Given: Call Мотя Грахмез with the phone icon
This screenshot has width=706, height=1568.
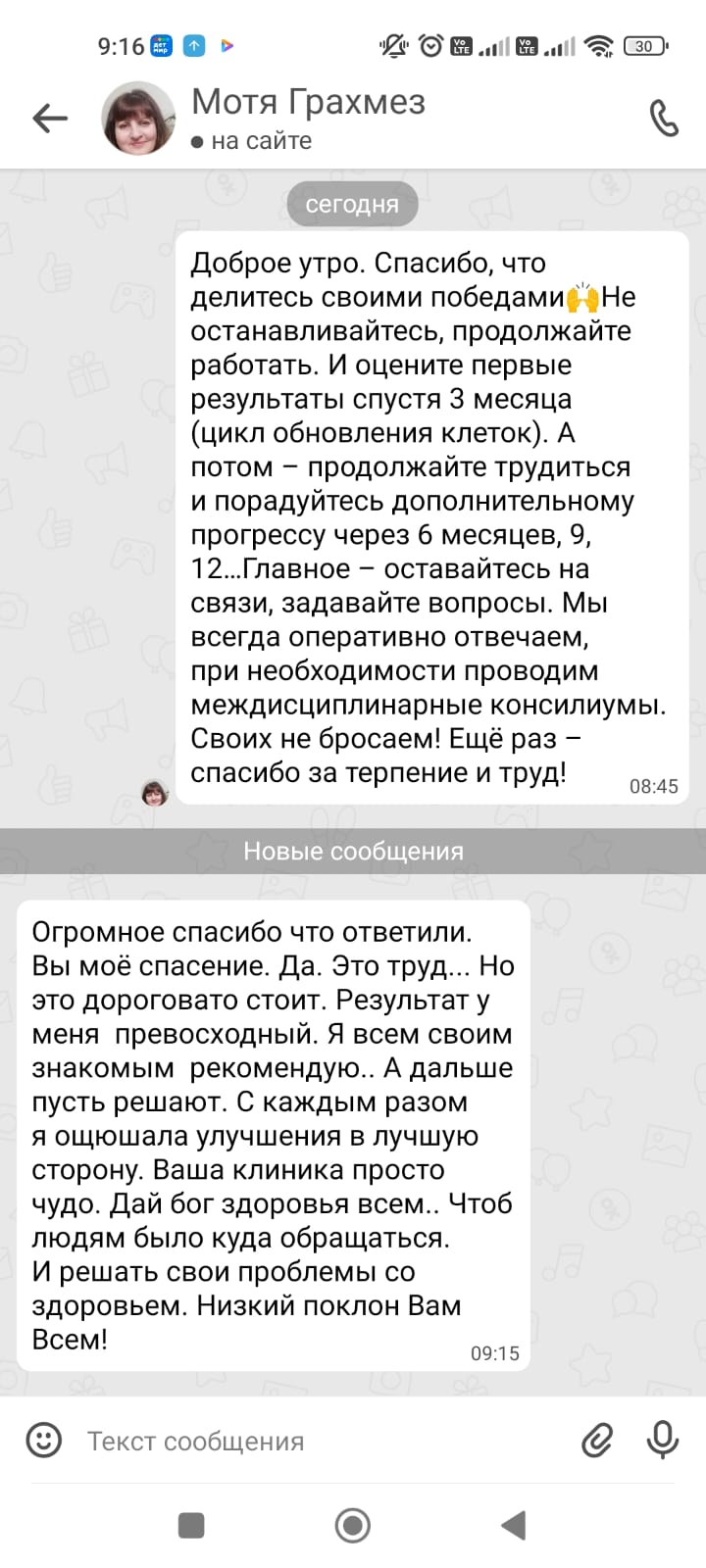Looking at the screenshot, I should (x=664, y=120).
